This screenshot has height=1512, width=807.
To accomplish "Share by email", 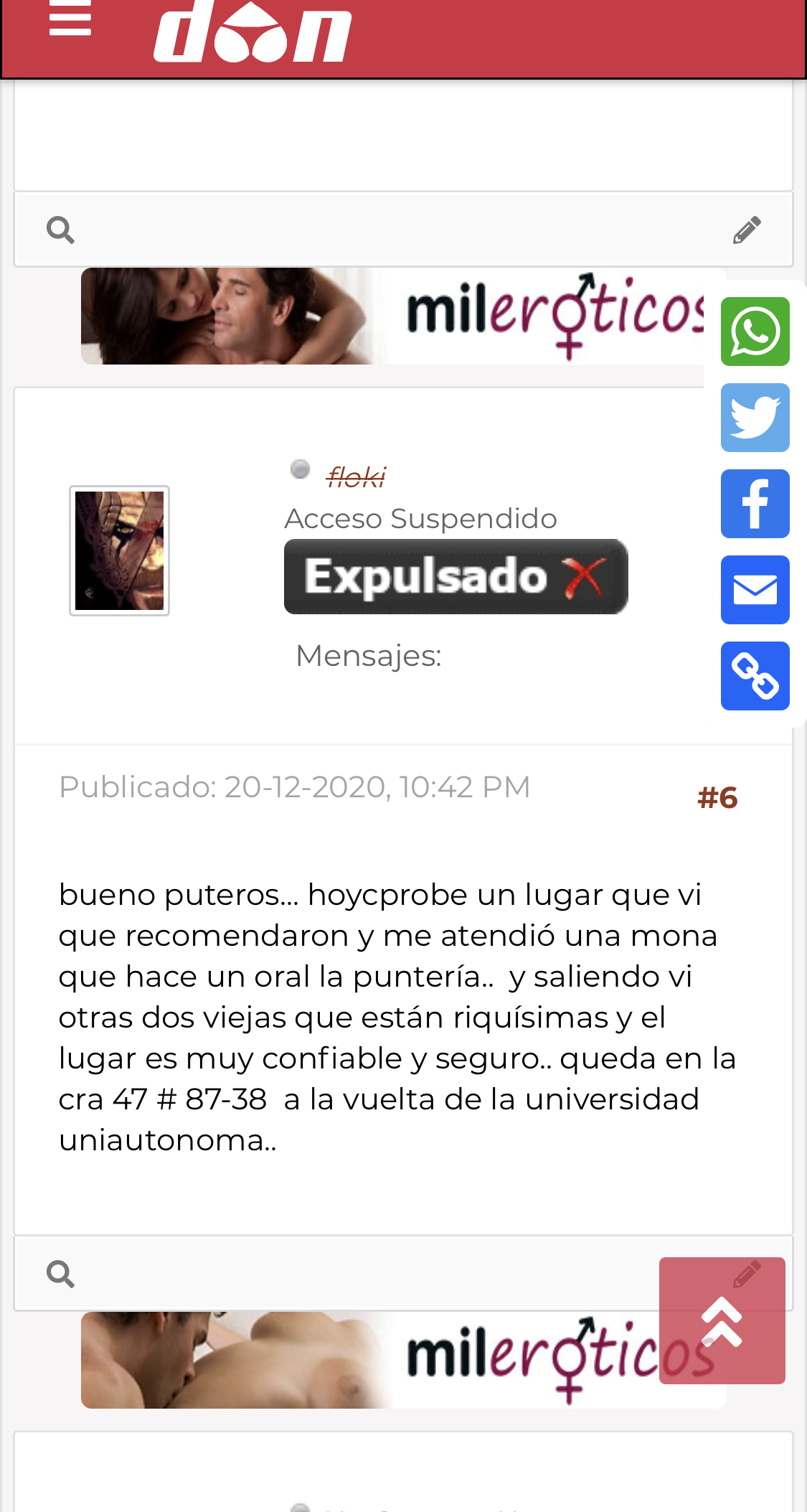I will pyautogui.click(x=755, y=590).
